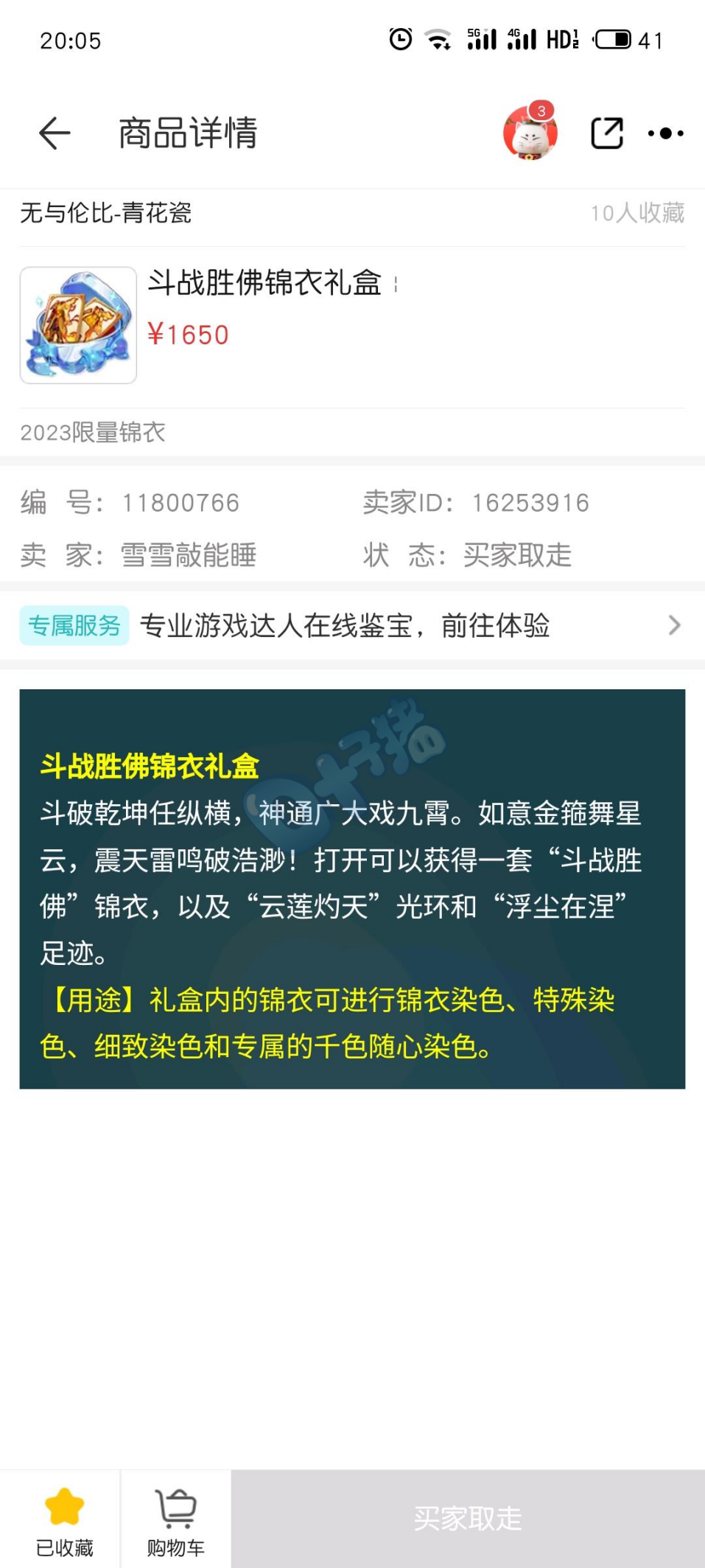This screenshot has height=1568, width=705.
Task: Share this product listing
Action: point(607,133)
